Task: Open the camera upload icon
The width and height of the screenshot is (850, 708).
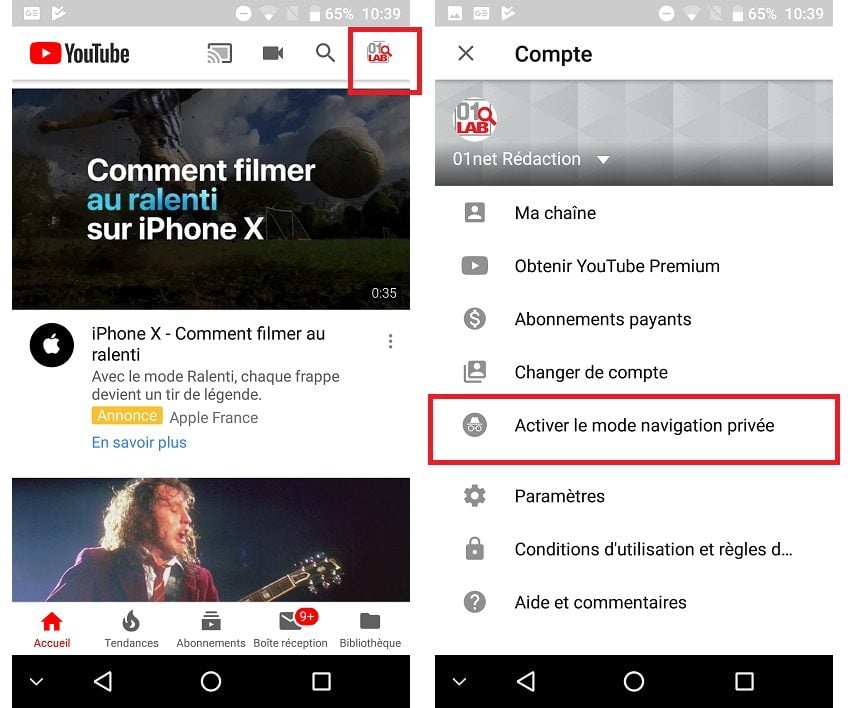Action: (273, 53)
